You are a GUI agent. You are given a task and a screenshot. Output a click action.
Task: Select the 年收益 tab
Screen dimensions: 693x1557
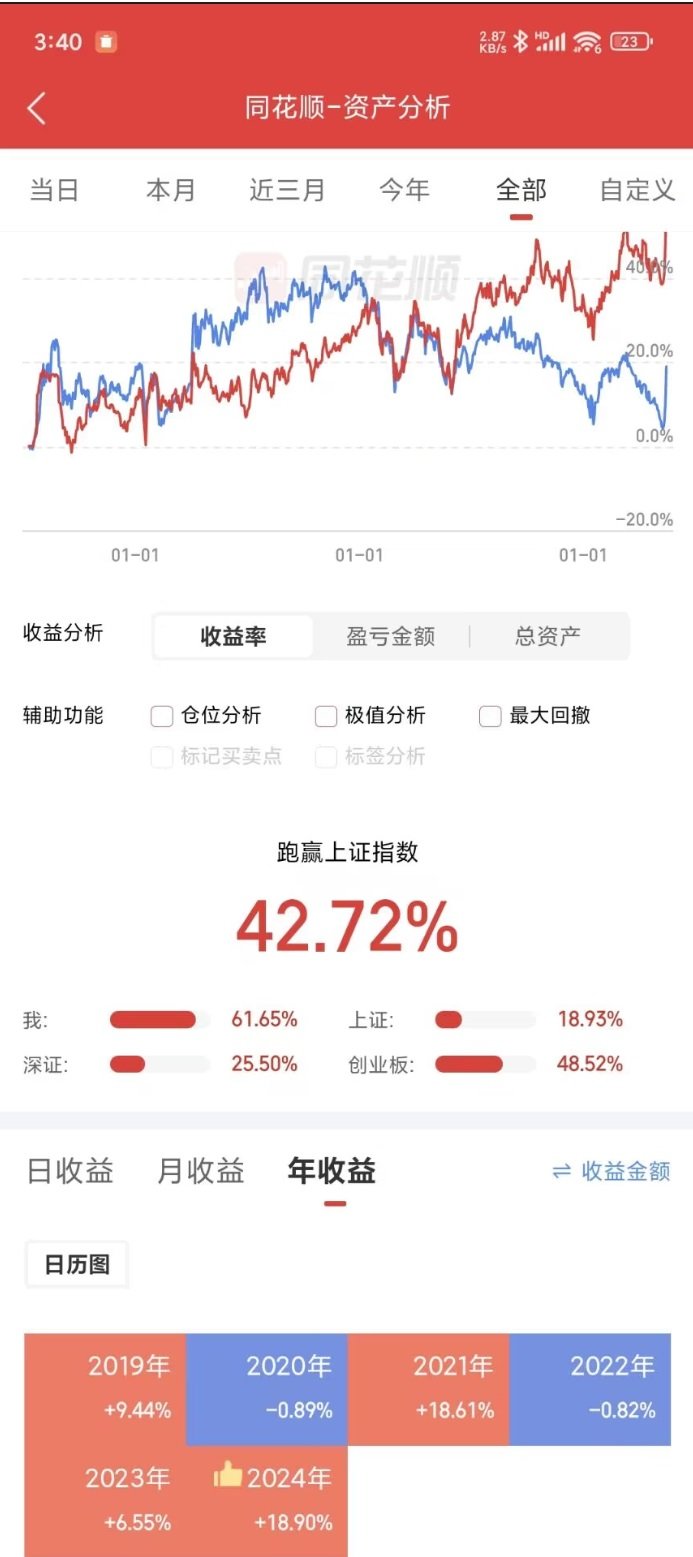(x=332, y=1171)
